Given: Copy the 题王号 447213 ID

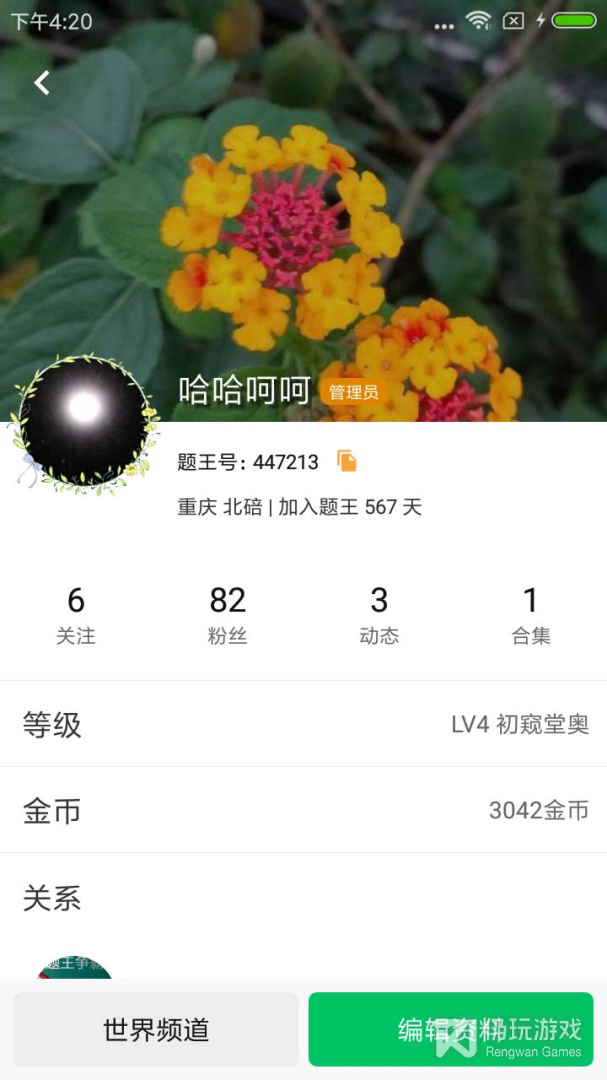Looking at the screenshot, I should coord(347,461).
